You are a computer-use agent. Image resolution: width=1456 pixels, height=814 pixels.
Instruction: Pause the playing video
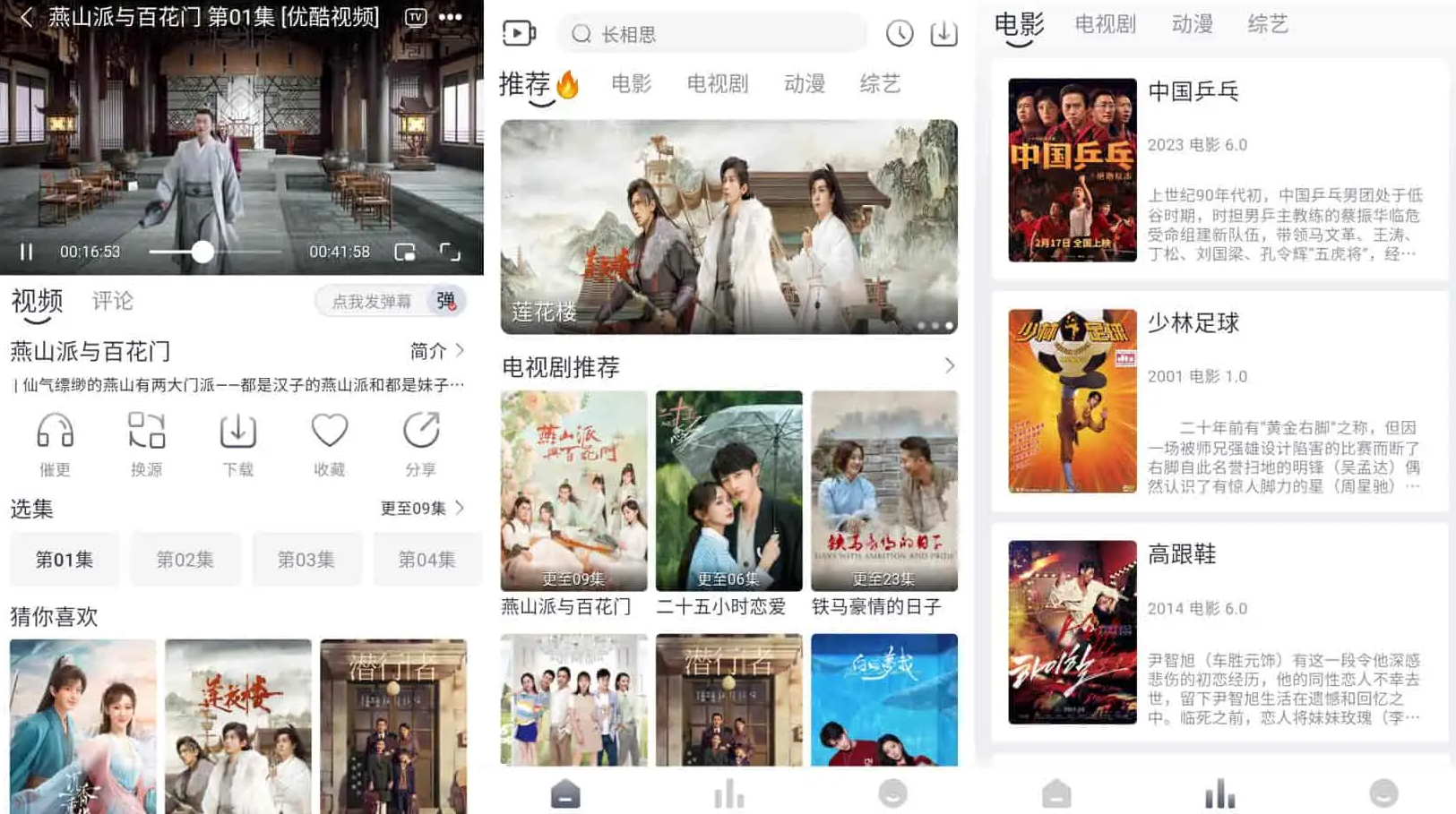click(26, 252)
